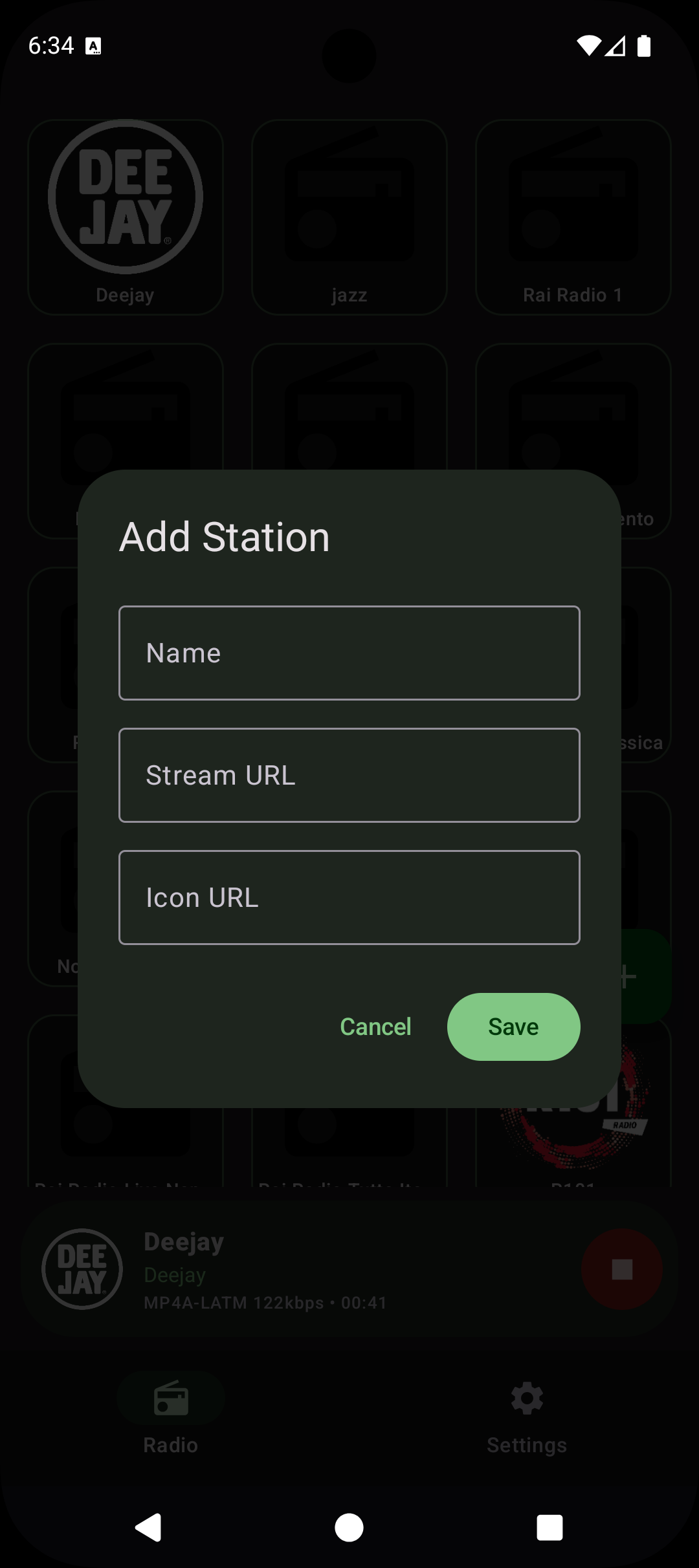Go back with the system back button
Viewport: 699px width, 1568px height.
pyautogui.click(x=149, y=1528)
